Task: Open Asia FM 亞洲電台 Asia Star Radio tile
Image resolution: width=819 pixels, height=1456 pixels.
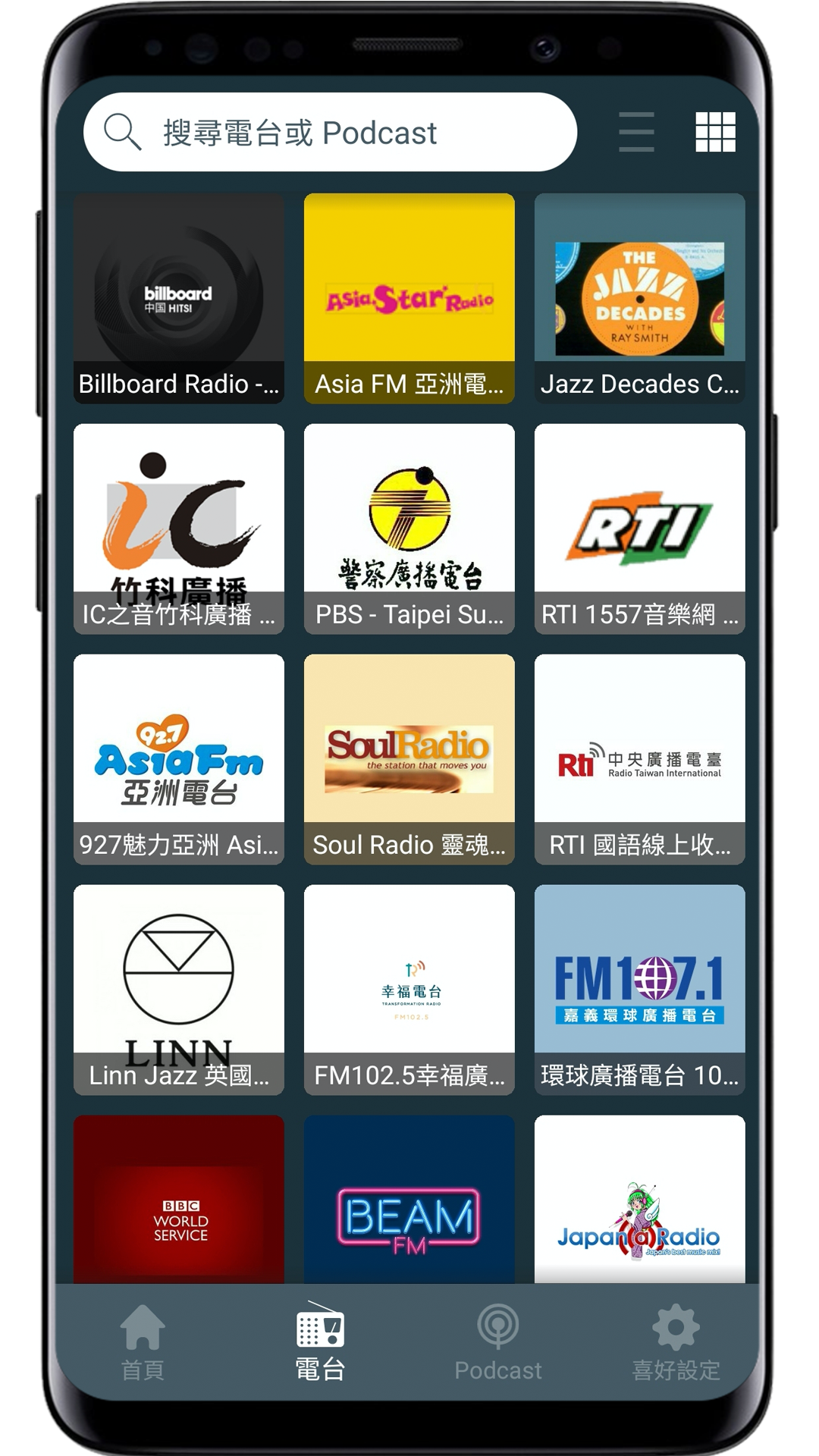Action: click(x=409, y=298)
